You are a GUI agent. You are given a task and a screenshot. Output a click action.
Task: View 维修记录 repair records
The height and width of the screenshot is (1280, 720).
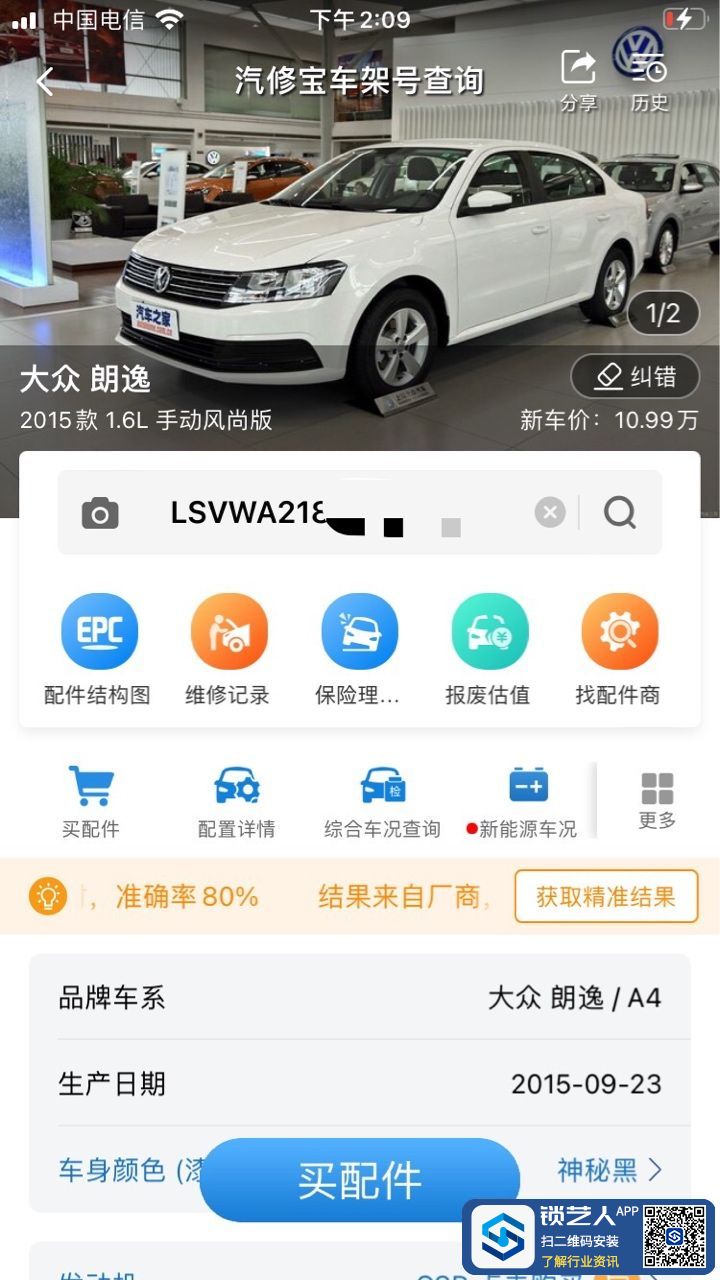pyautogui.click(x=228, y=648)
